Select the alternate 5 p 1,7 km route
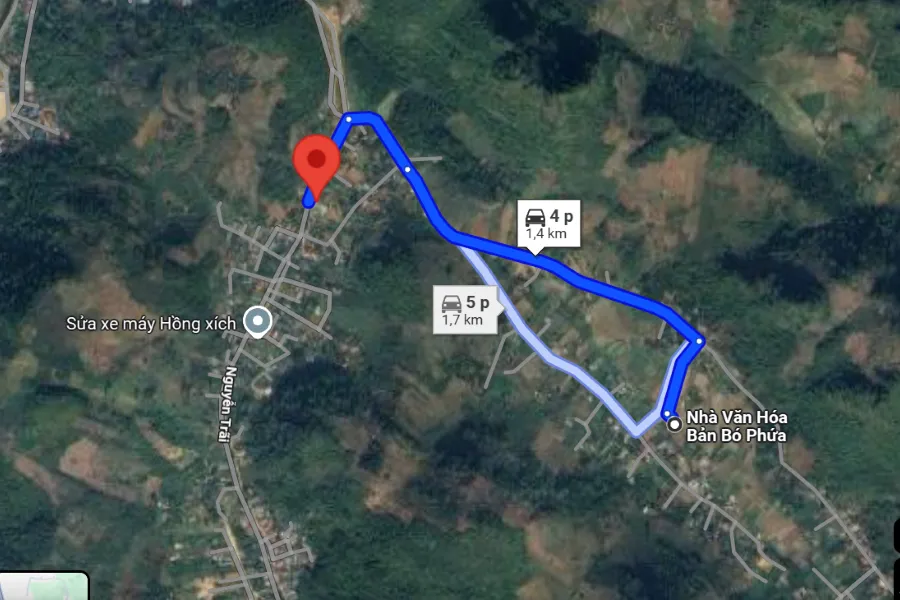Viewport: 900px width, 600px height. [463, 309]
